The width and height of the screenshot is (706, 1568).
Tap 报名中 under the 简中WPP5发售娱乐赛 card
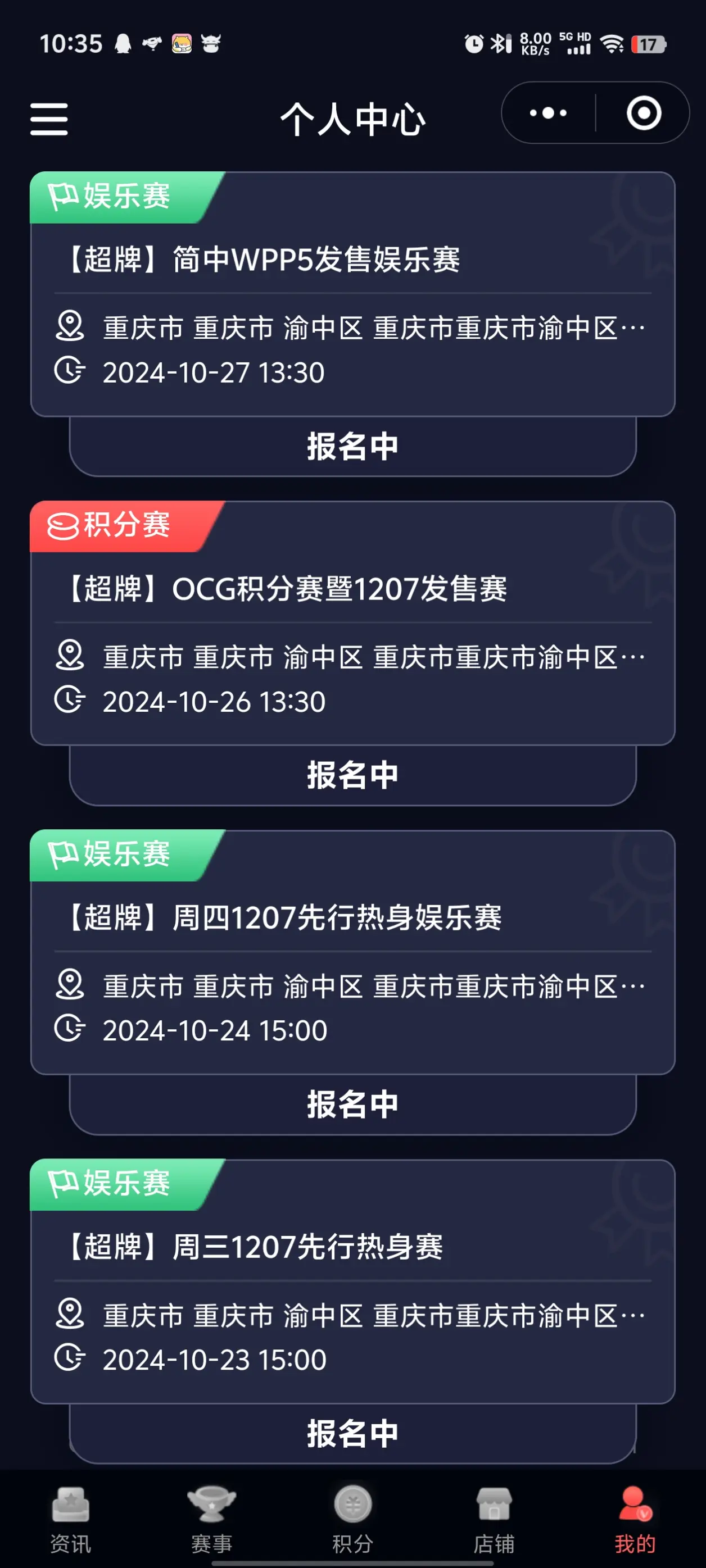click(x=352, y=446)
